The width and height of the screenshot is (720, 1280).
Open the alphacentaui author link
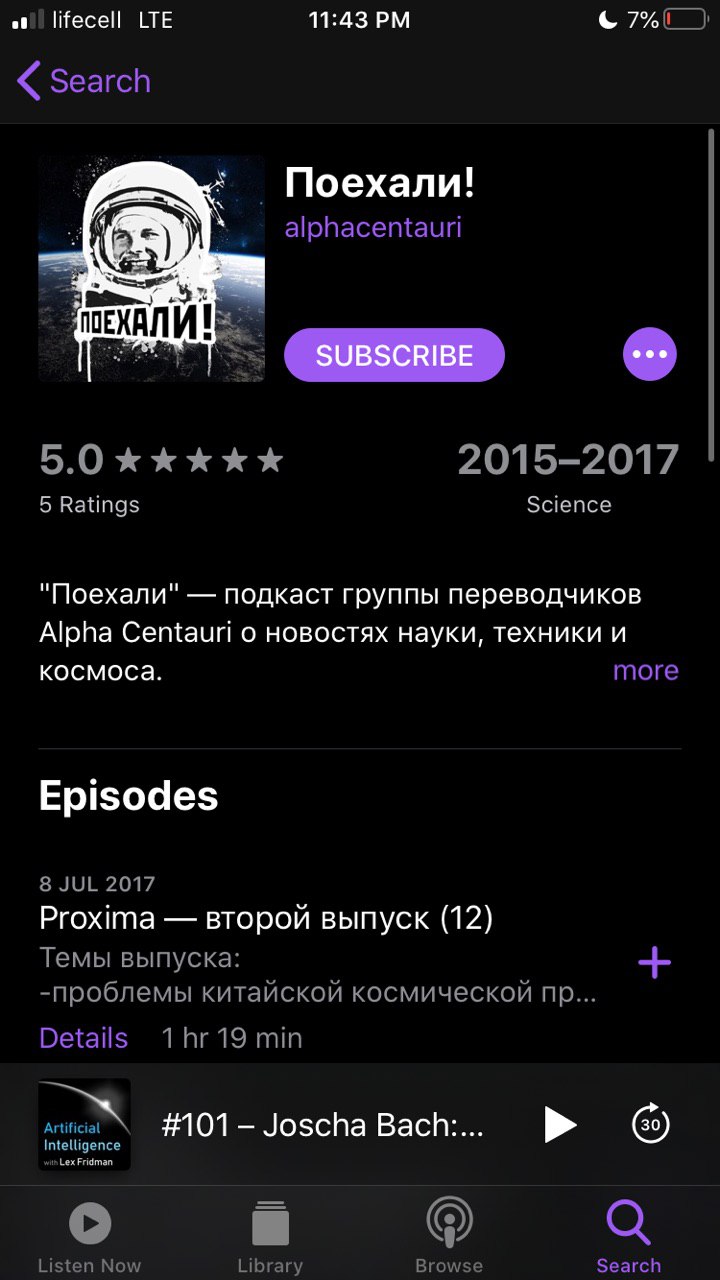373,227
